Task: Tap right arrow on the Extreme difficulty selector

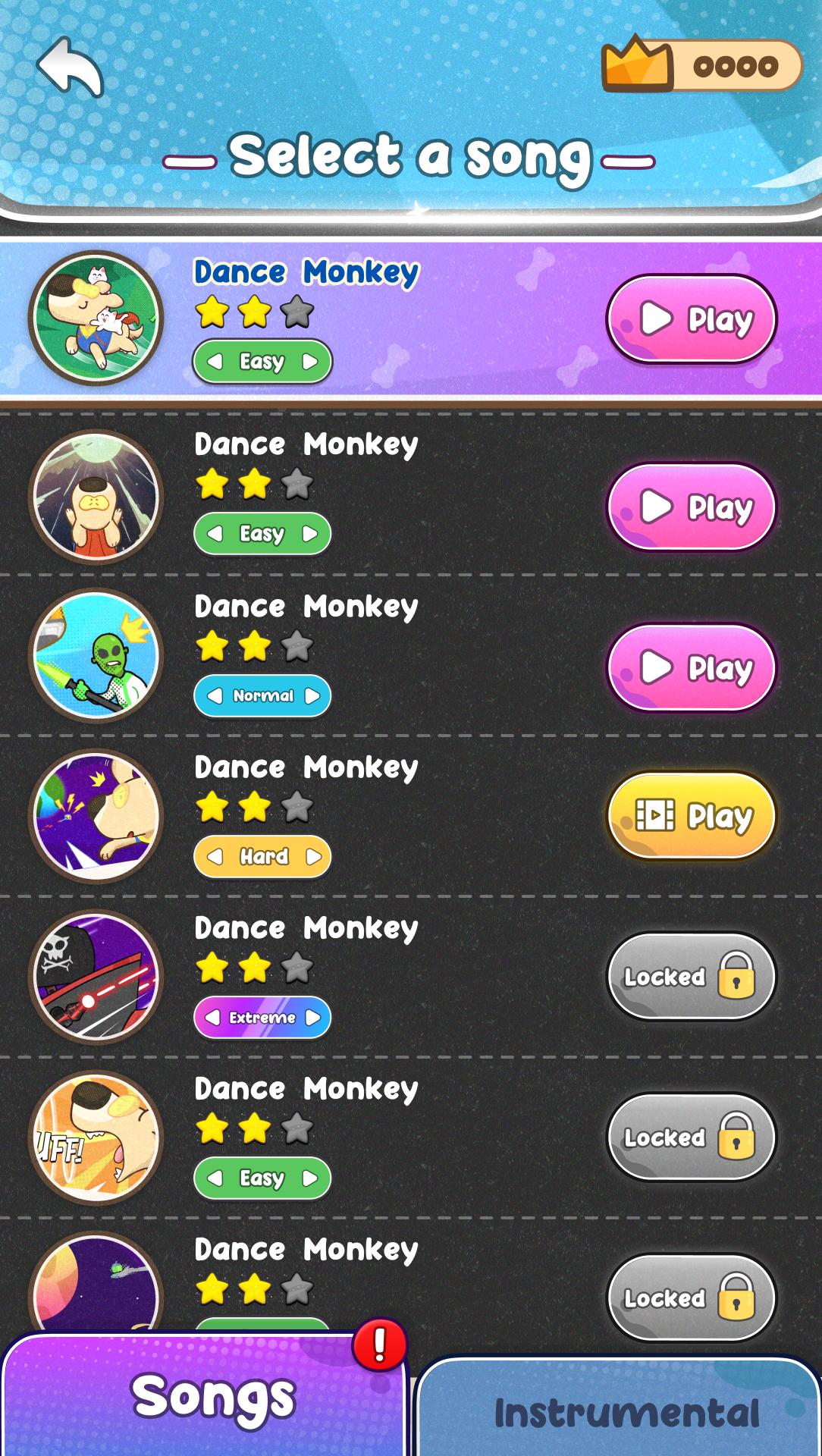Action: pyautogui.click(x=312, y=1018)
